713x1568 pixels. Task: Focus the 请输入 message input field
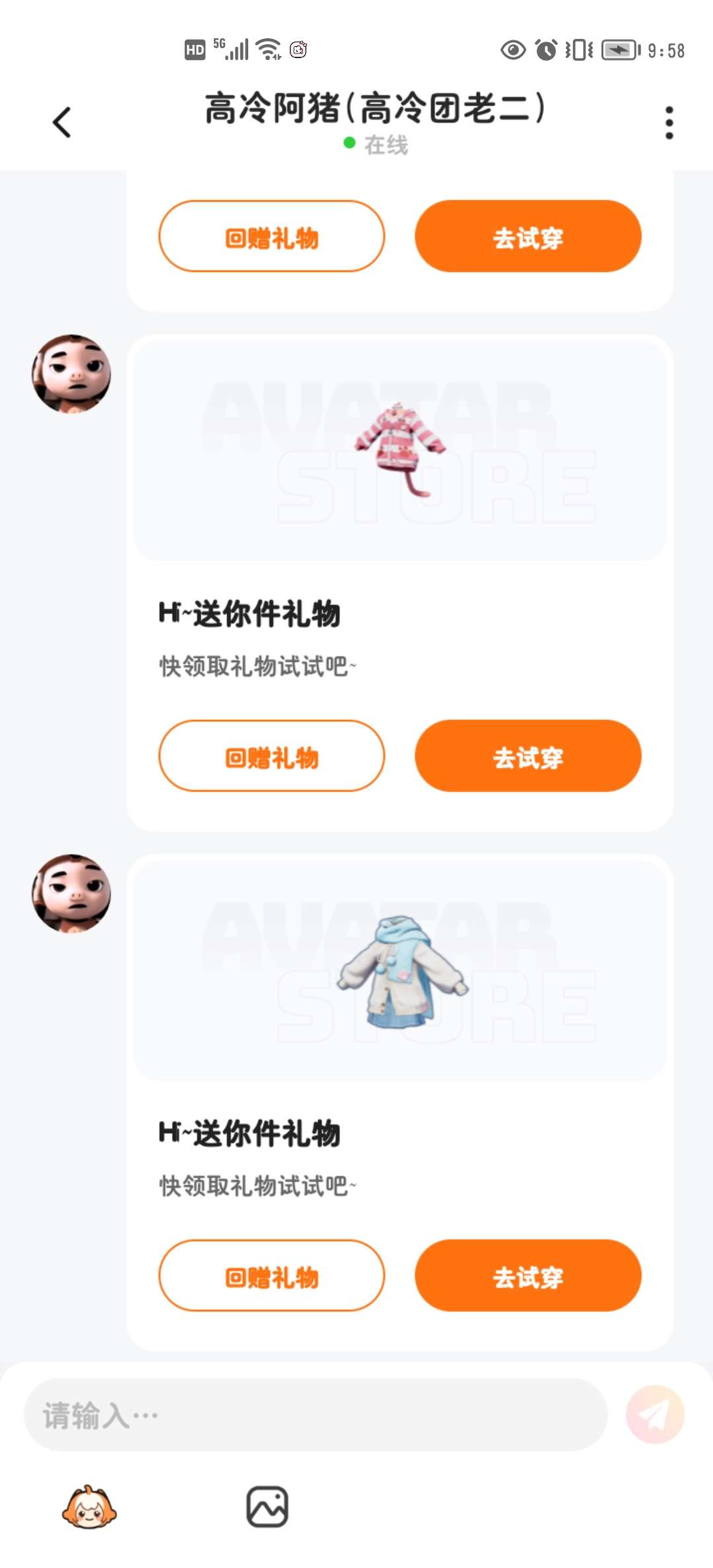pos(316,1414)
